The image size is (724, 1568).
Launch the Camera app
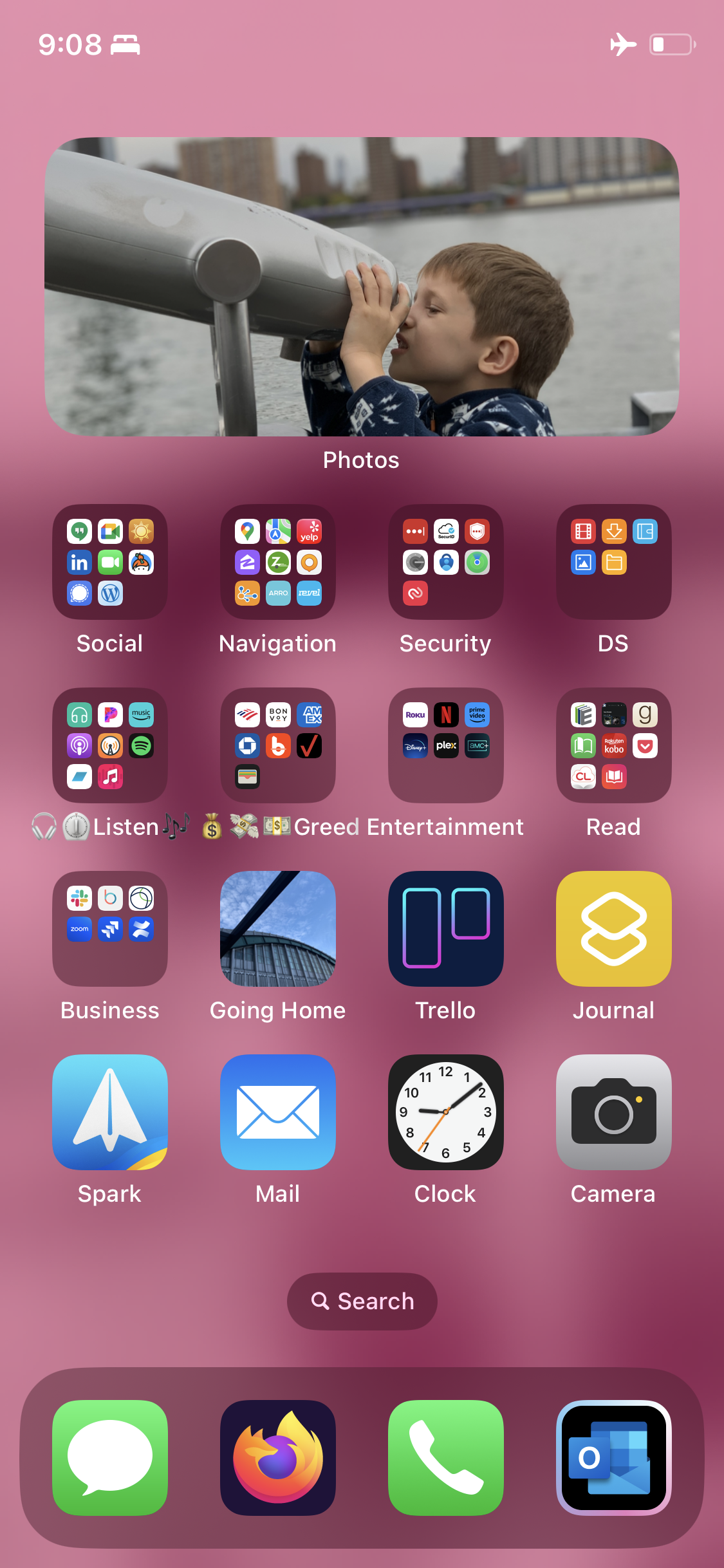pyautogui.click(x=614, y=1112)
